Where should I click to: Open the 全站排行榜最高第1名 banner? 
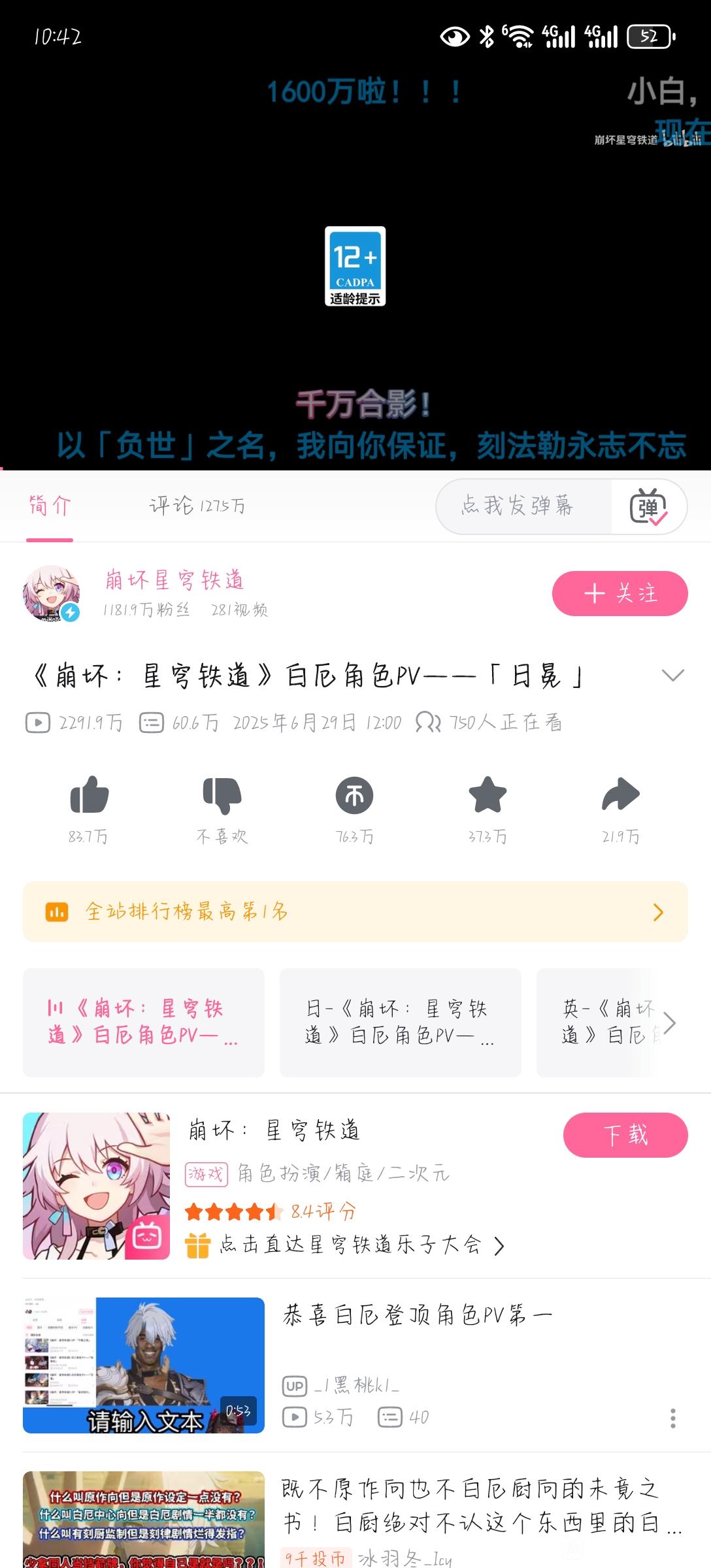[x=355, y=911]
